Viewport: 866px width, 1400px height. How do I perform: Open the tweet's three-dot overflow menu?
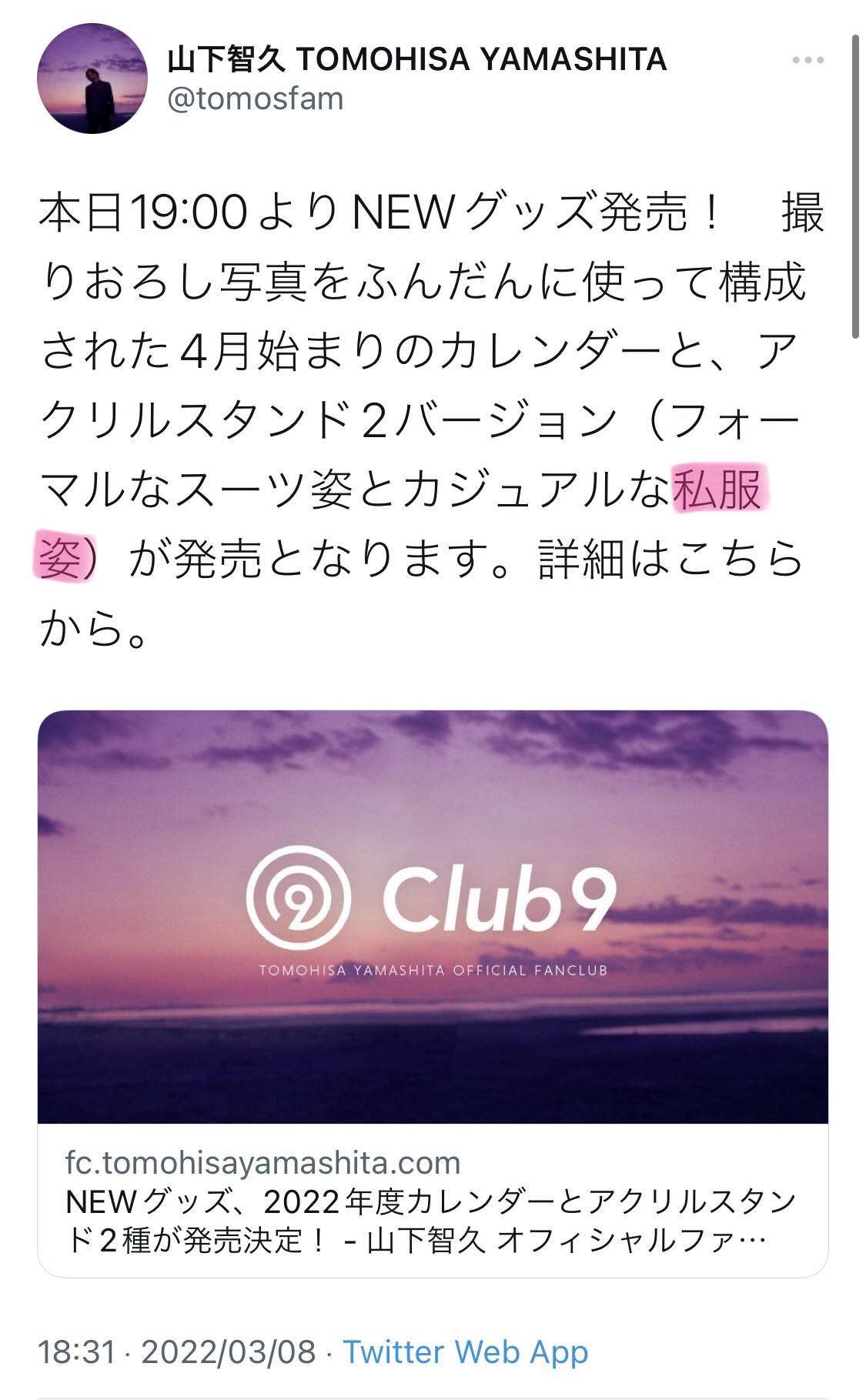tap(807, 60)
